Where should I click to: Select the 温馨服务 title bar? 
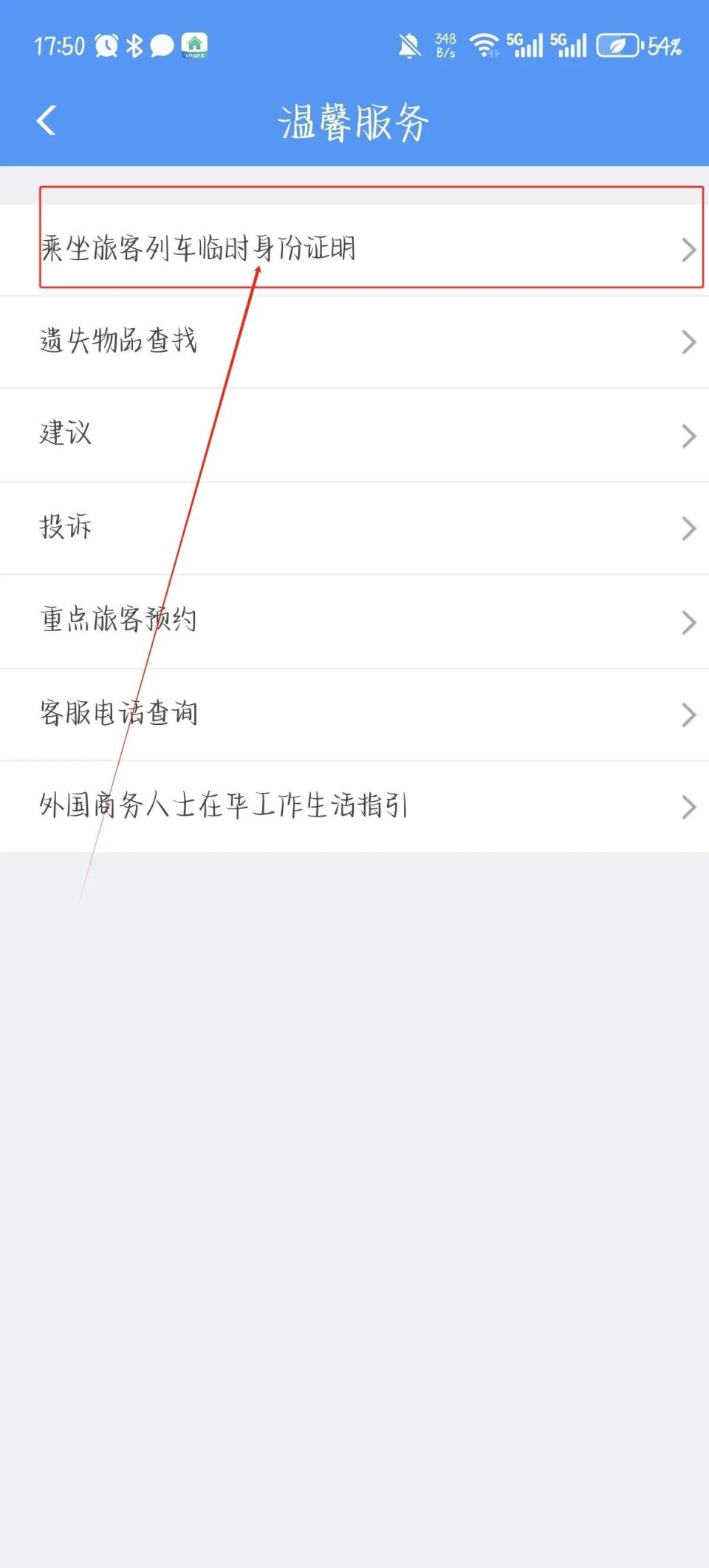354,122
